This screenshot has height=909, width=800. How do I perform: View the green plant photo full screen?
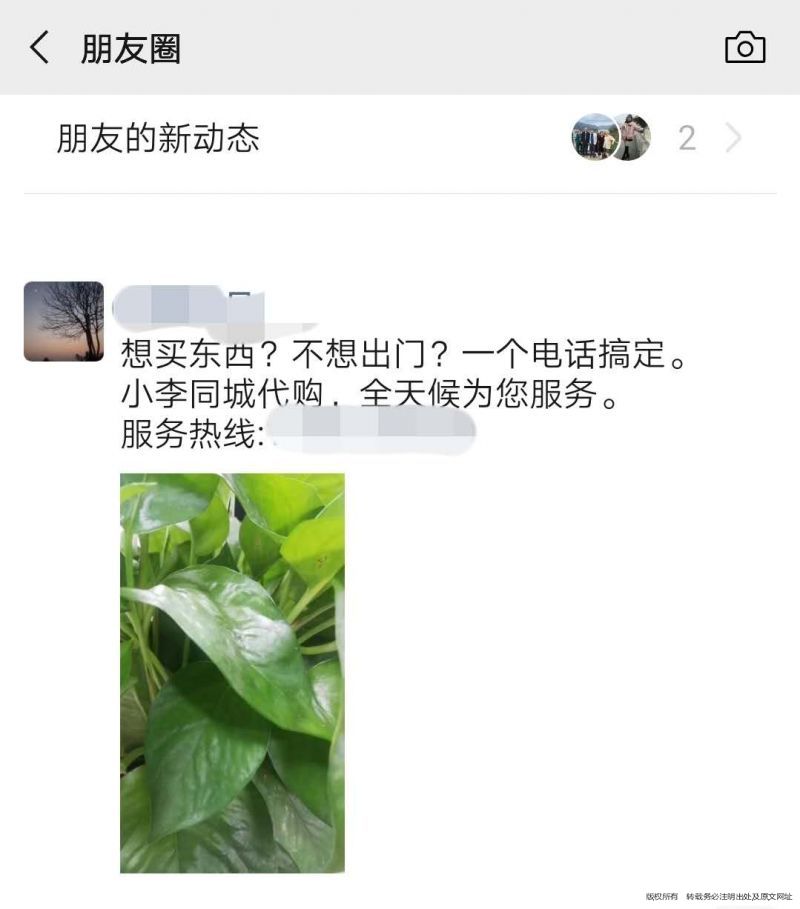pos(232,672)
